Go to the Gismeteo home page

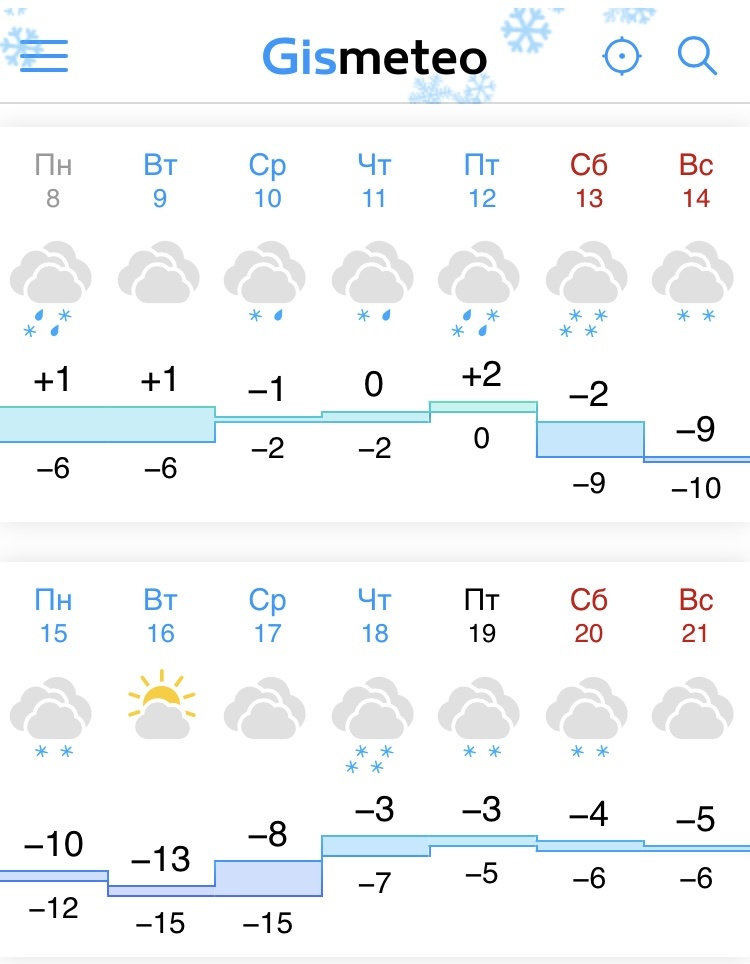[374, 57]
